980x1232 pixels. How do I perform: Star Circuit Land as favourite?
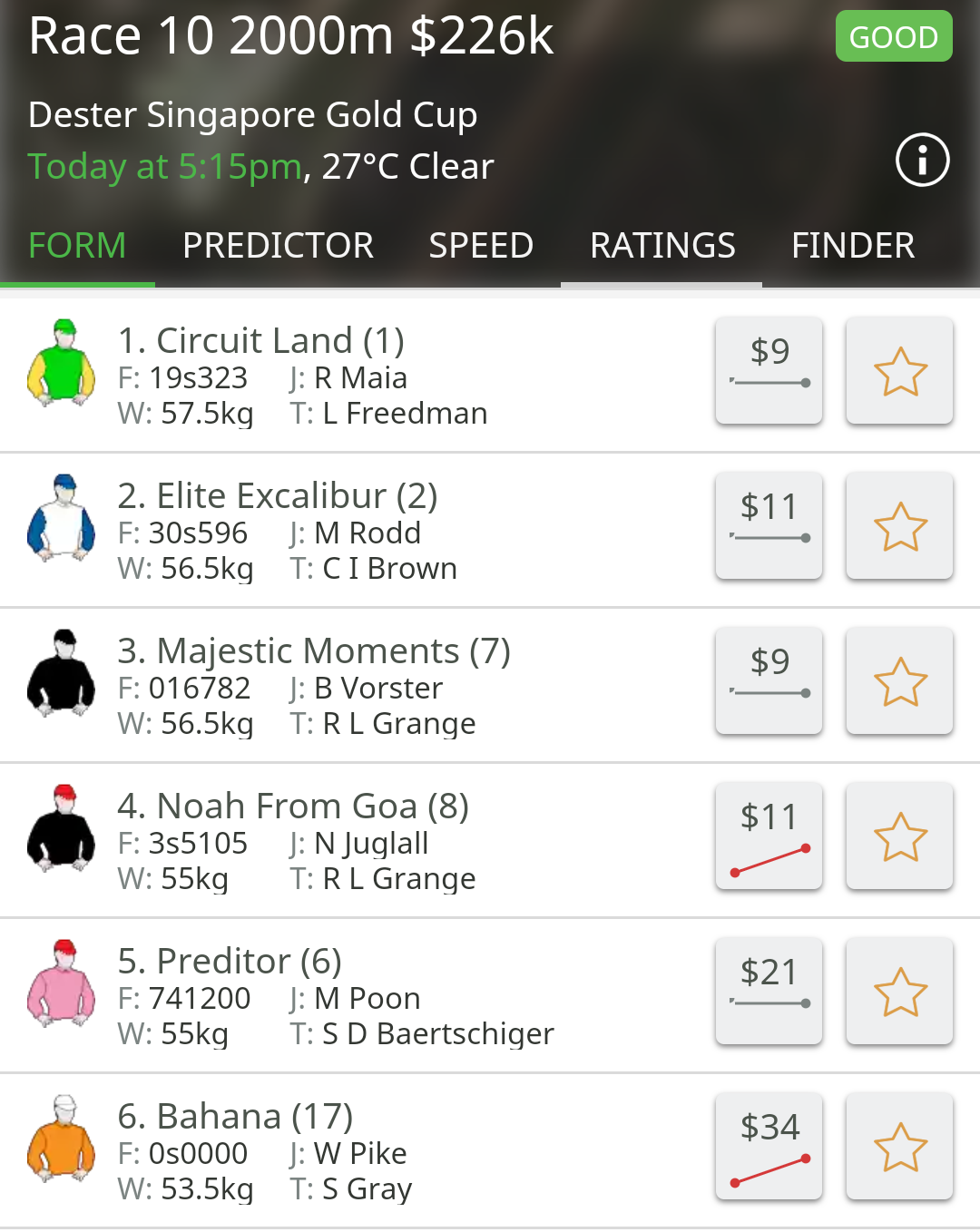click(x=899, y=370)
